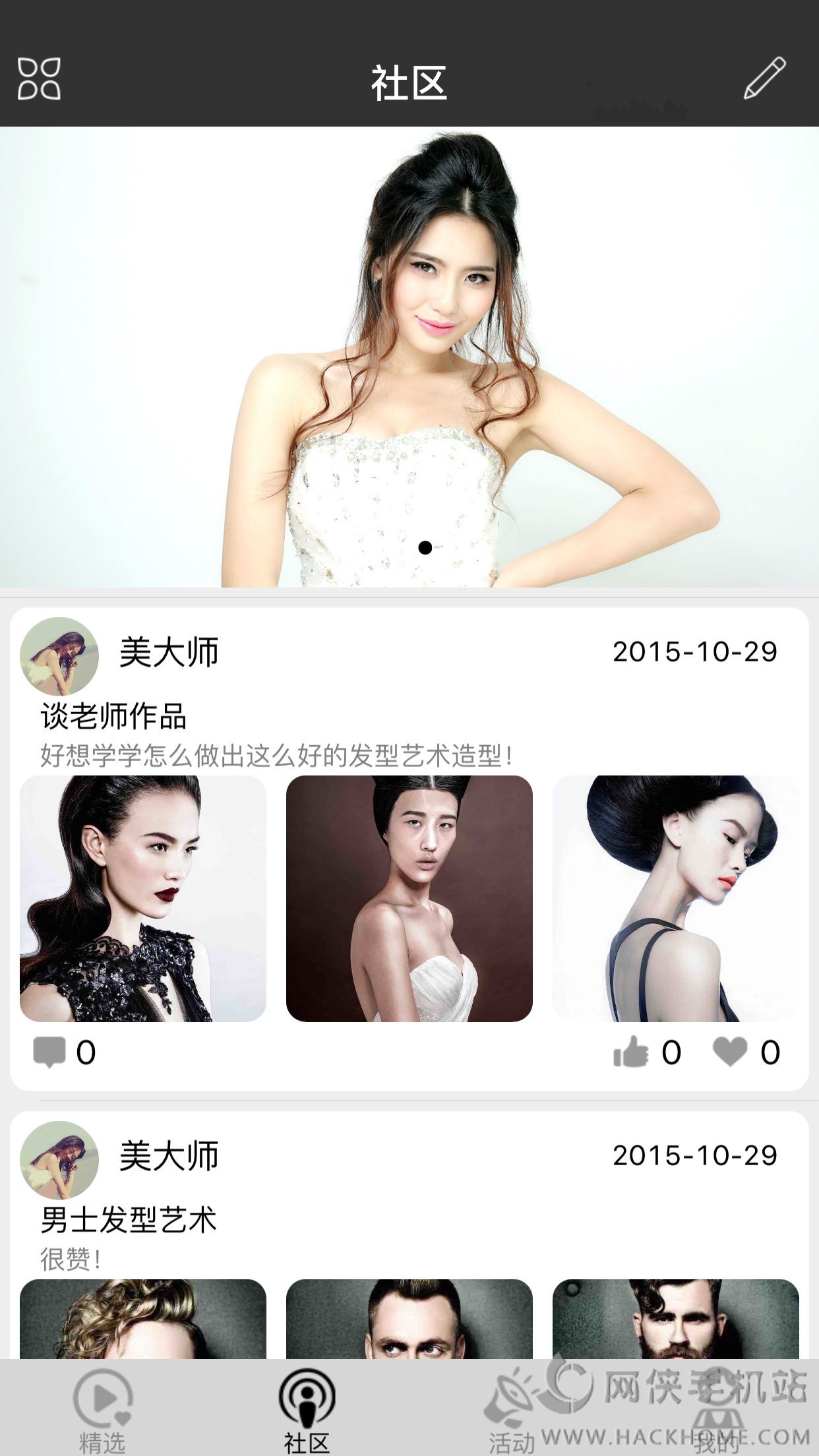819x1456 pixels.
Task: Open the four-petal menu icon
Action: tap(39, 79)
